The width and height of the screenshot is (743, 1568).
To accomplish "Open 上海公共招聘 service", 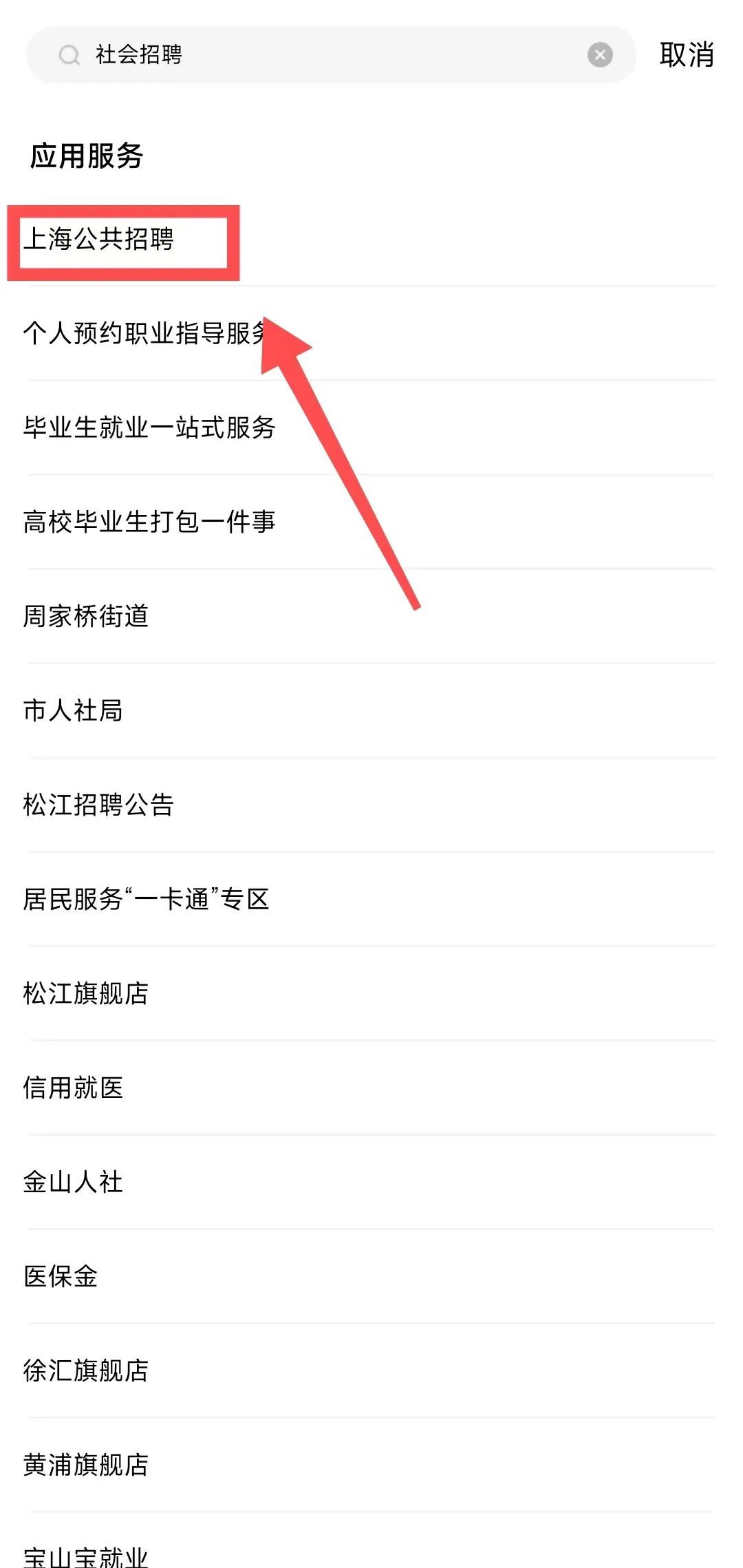I will [x=100, y=240].
